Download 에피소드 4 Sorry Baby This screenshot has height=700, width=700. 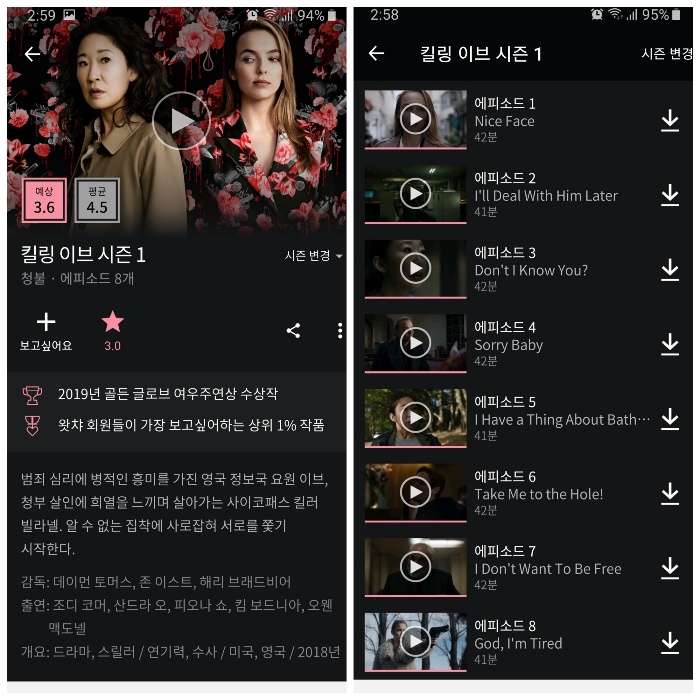click(670, 344)
